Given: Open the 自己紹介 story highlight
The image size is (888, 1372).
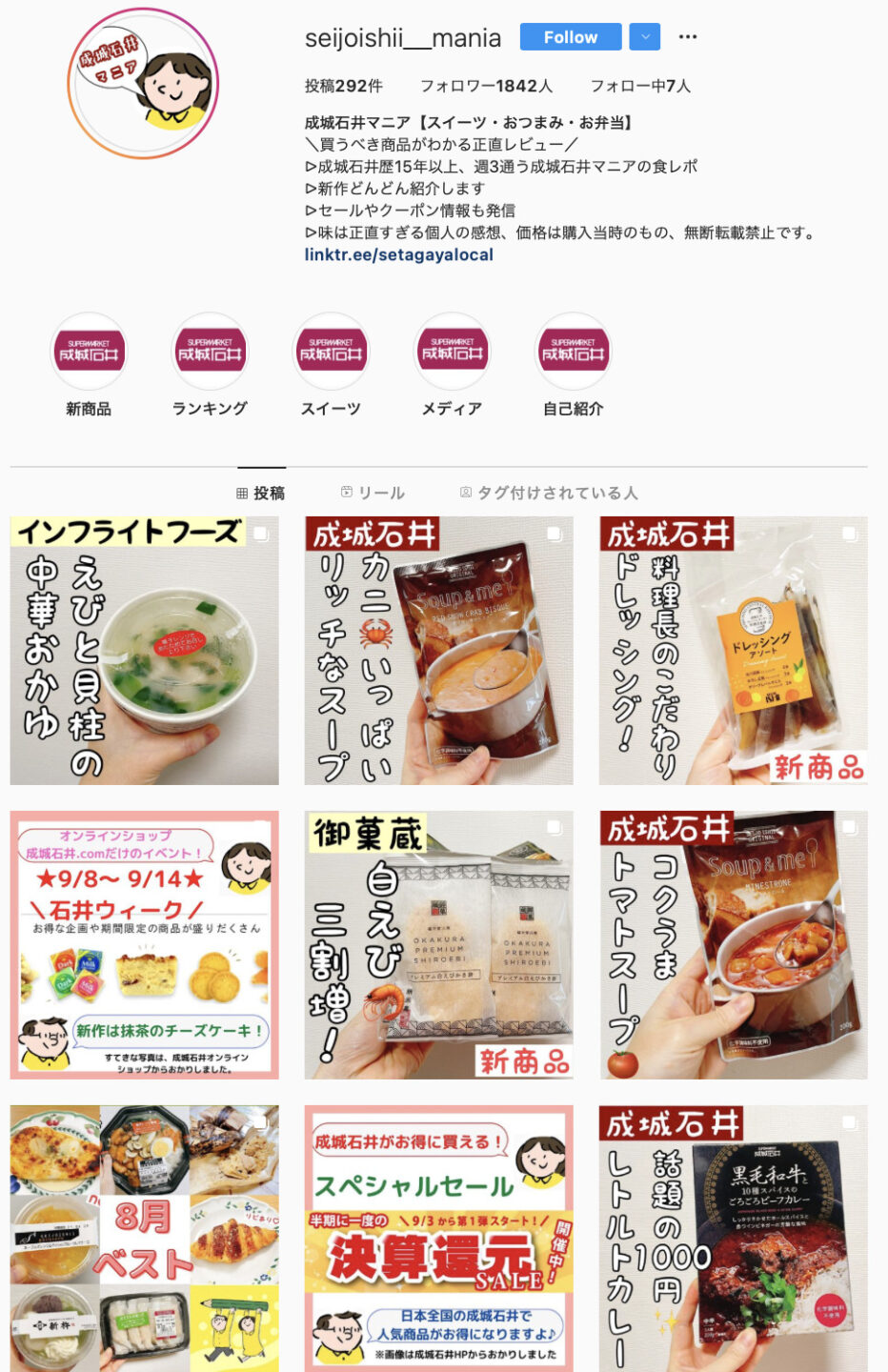Looking at the screenshot, I should pos(573,353).
